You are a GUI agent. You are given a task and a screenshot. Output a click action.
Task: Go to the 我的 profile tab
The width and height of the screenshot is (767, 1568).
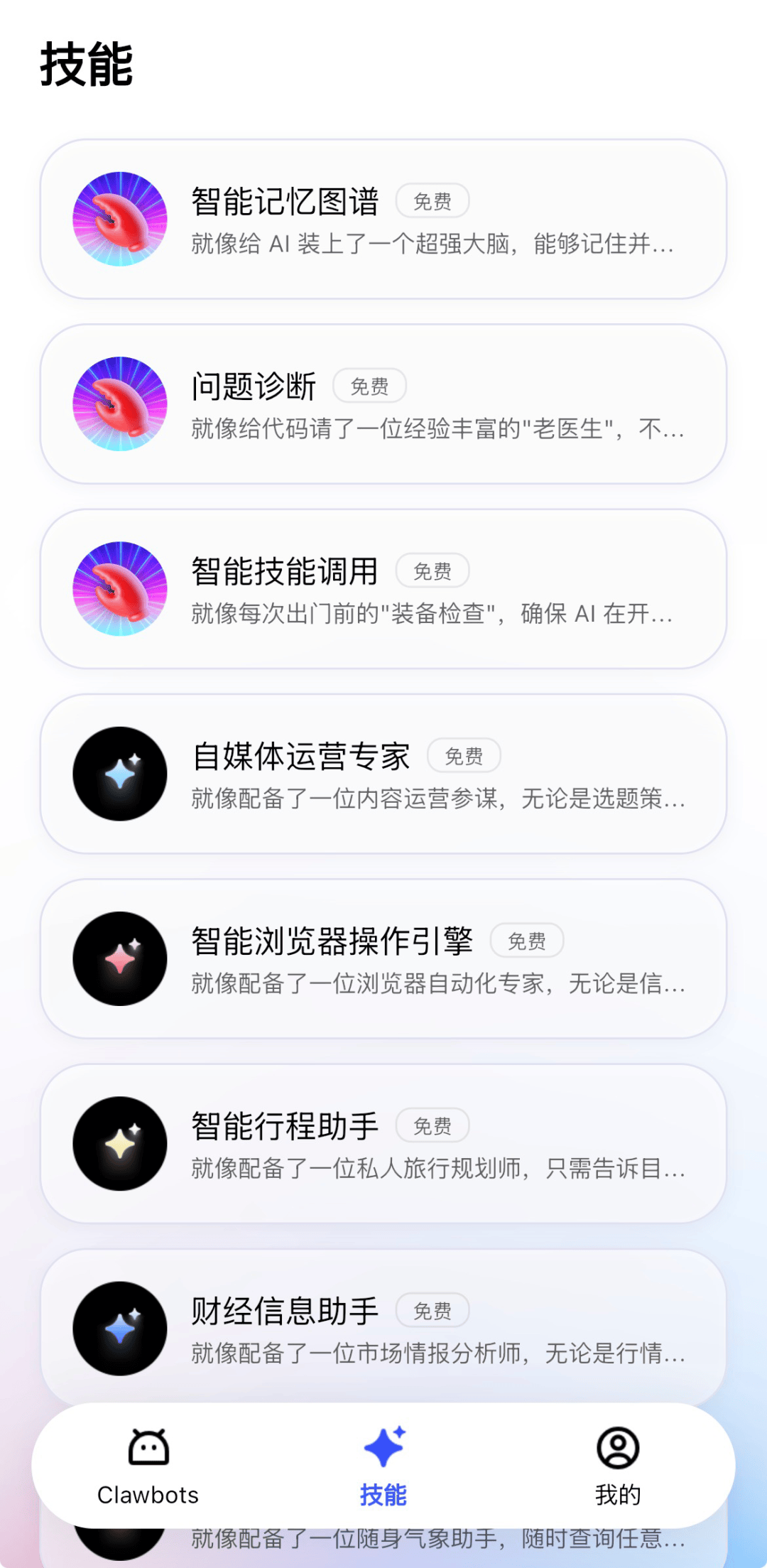[x=618, y=1466]
